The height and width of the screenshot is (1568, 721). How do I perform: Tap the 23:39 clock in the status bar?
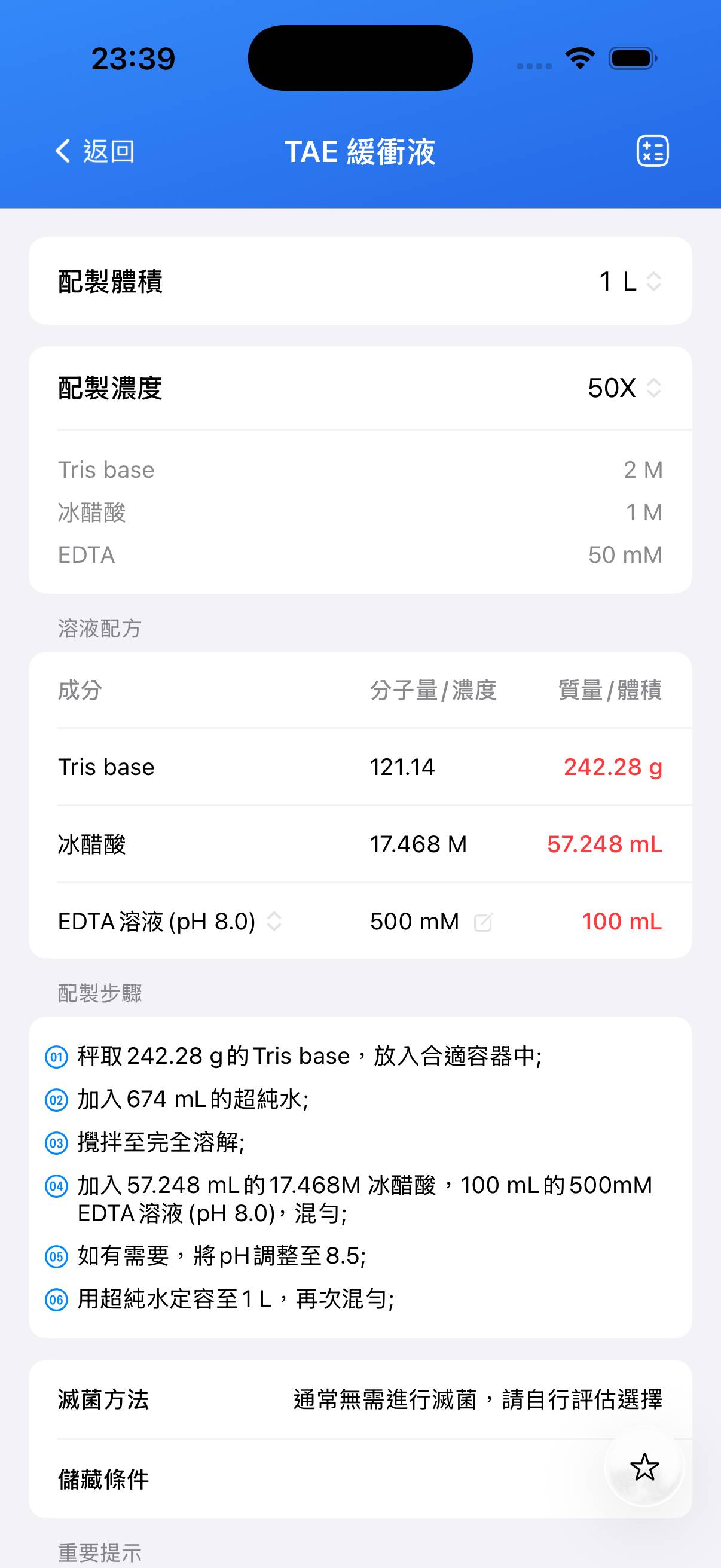[133, 57]
